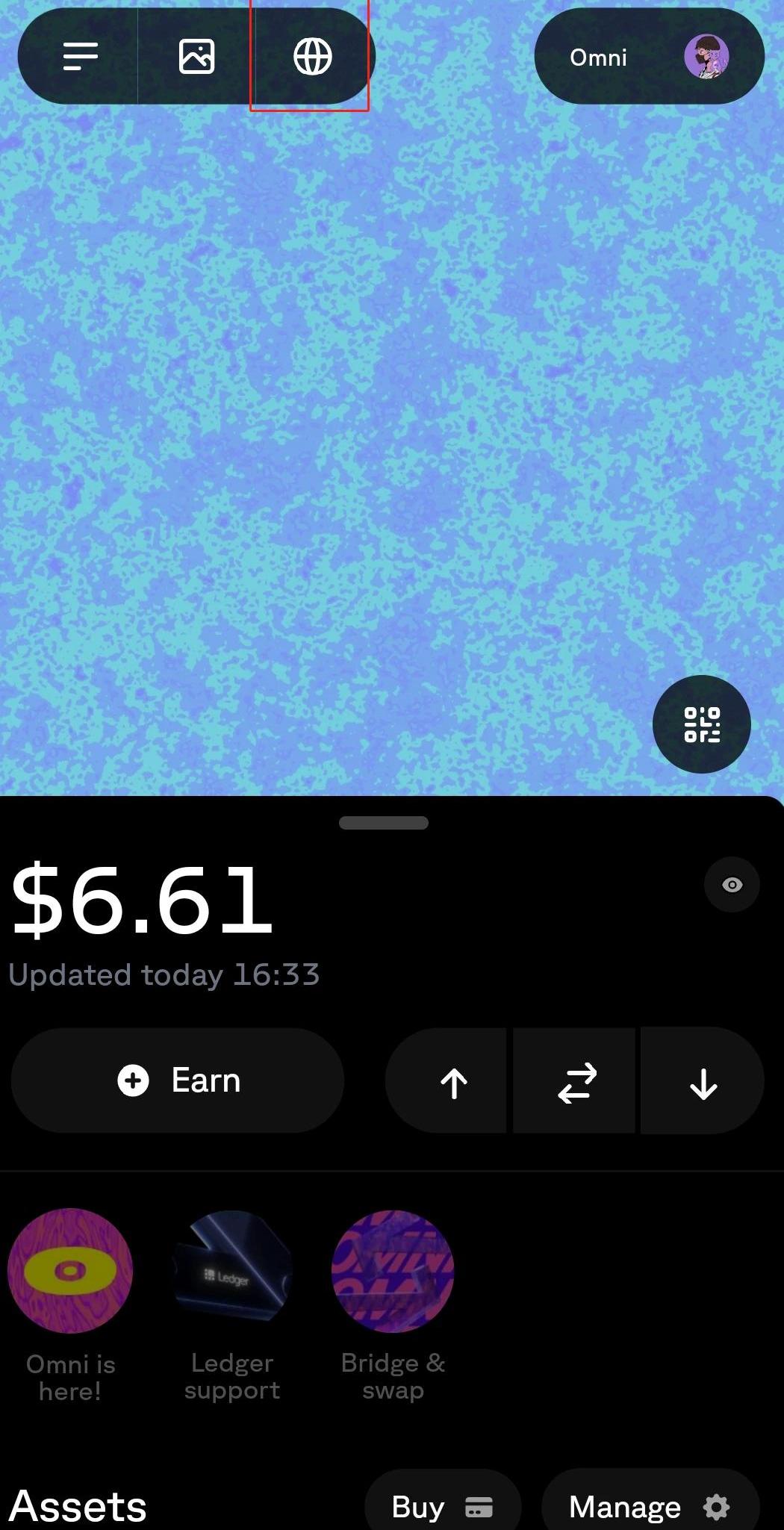784x1530 pixels.
Task: View the Ledger support story
Action: (x=232, y=1271)
